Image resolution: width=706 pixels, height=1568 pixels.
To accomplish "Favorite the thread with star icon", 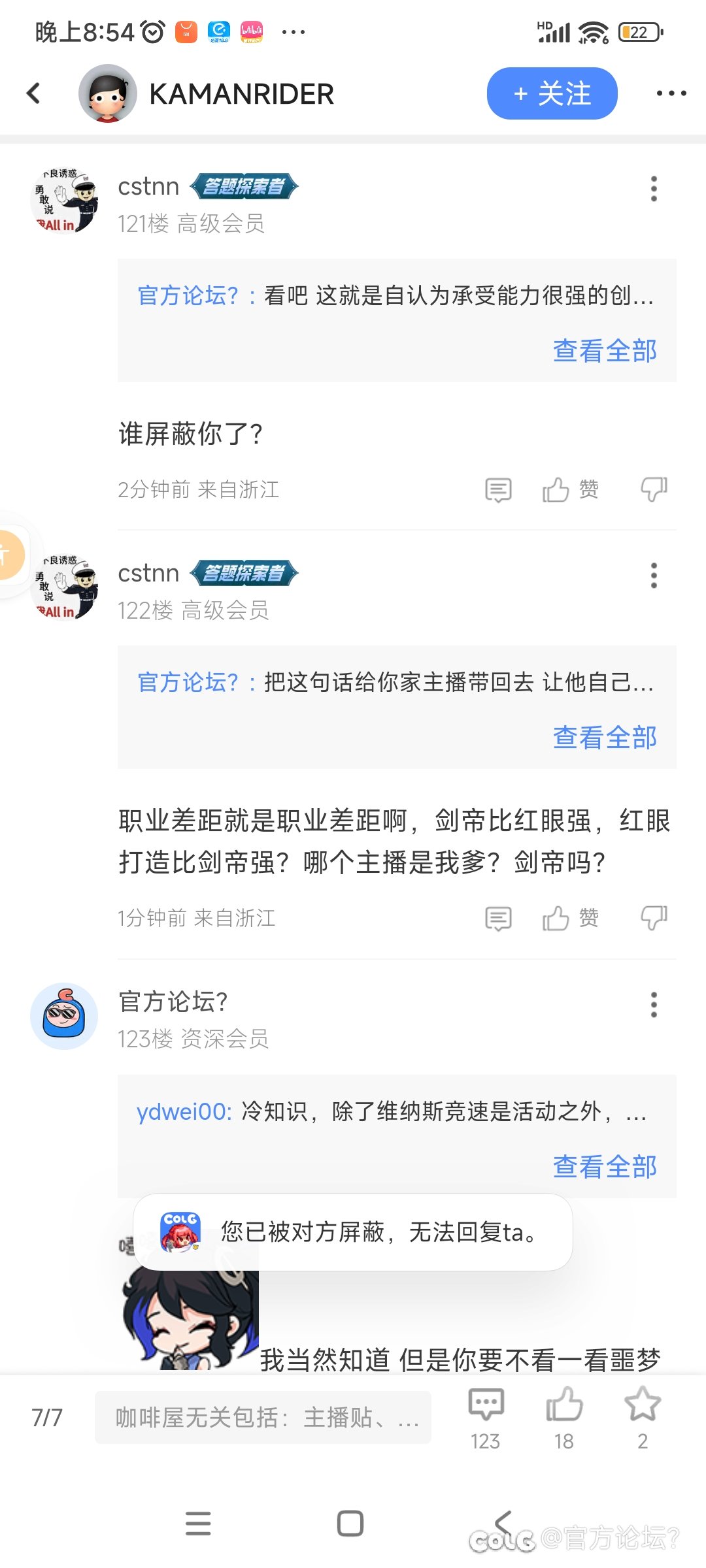I will [x=643, y=1418].
